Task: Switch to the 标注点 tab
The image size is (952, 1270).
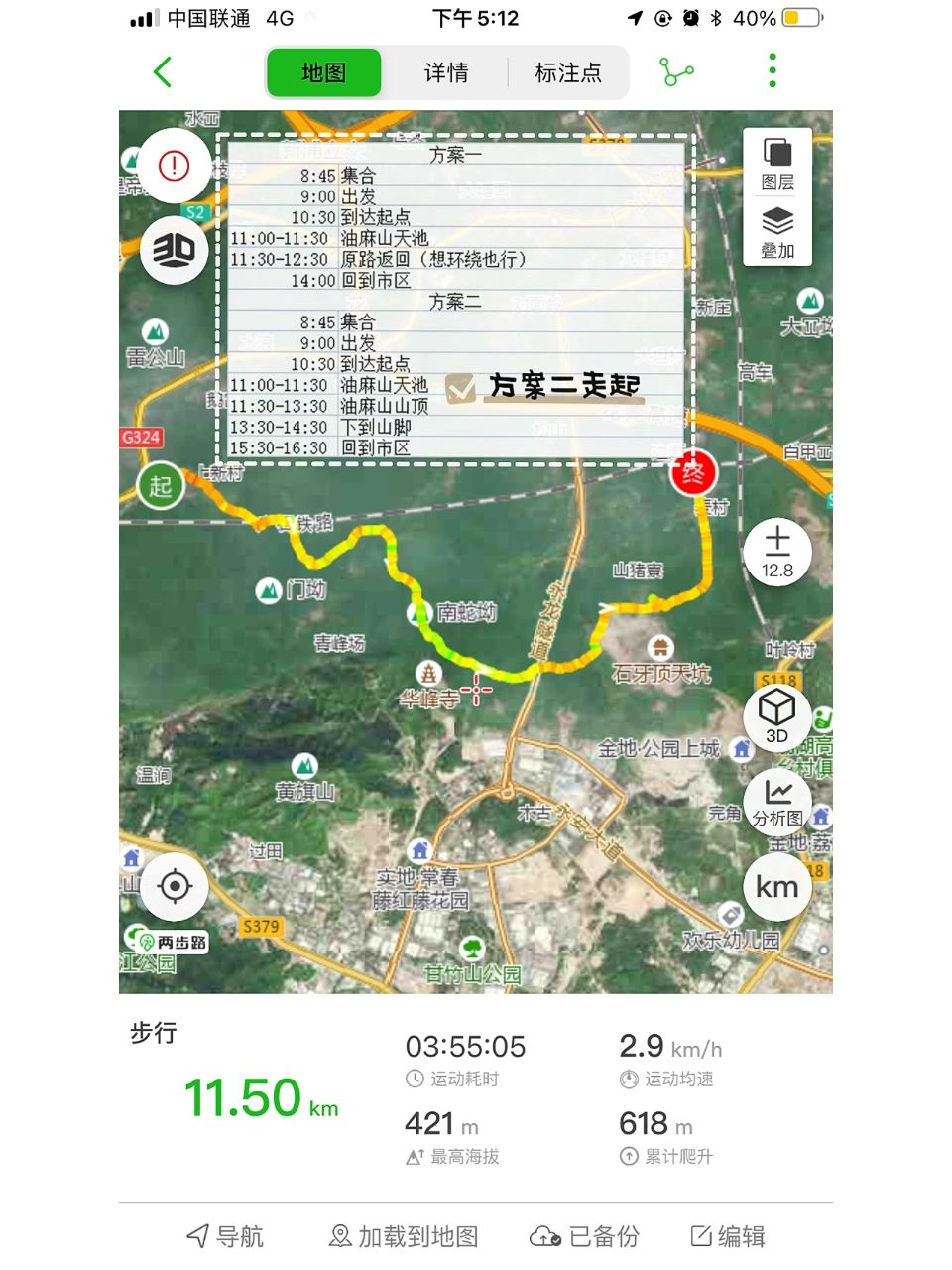Action: click(x=568, y=72)
